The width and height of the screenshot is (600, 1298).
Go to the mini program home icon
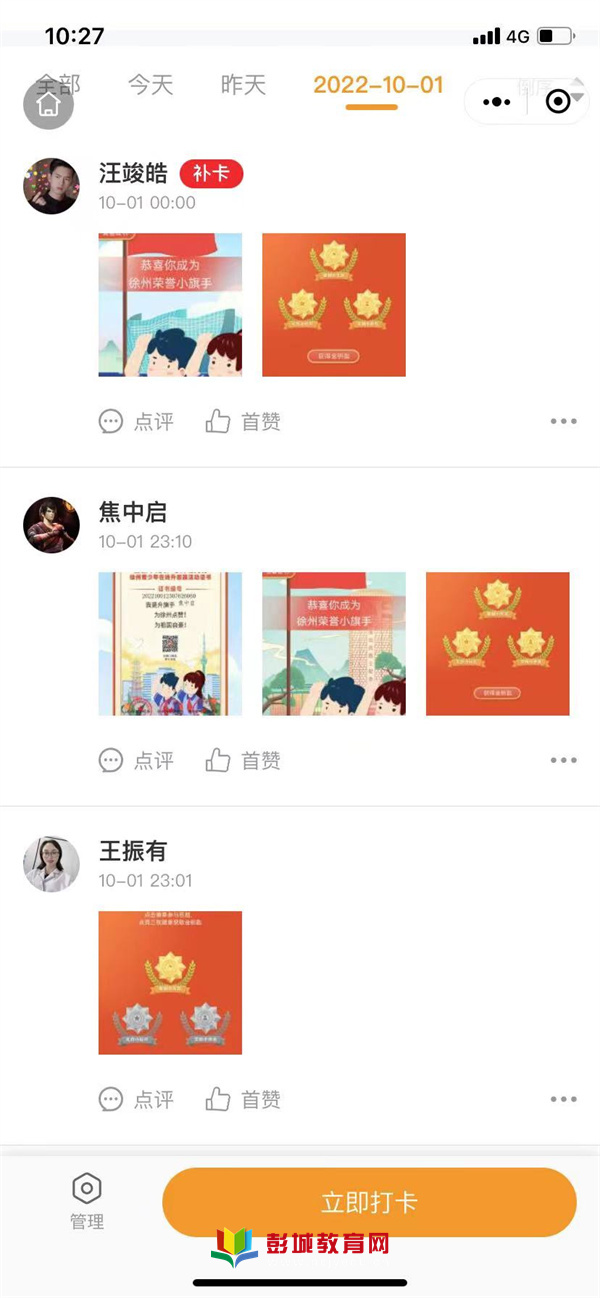point(48,104)
